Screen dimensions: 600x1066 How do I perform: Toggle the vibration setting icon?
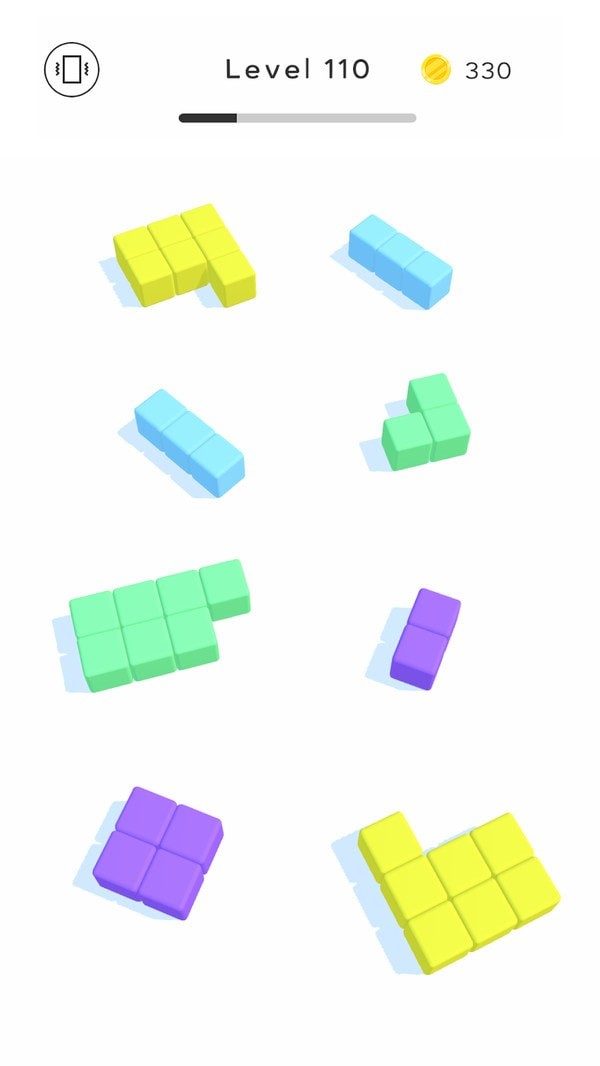coord(72,69)
